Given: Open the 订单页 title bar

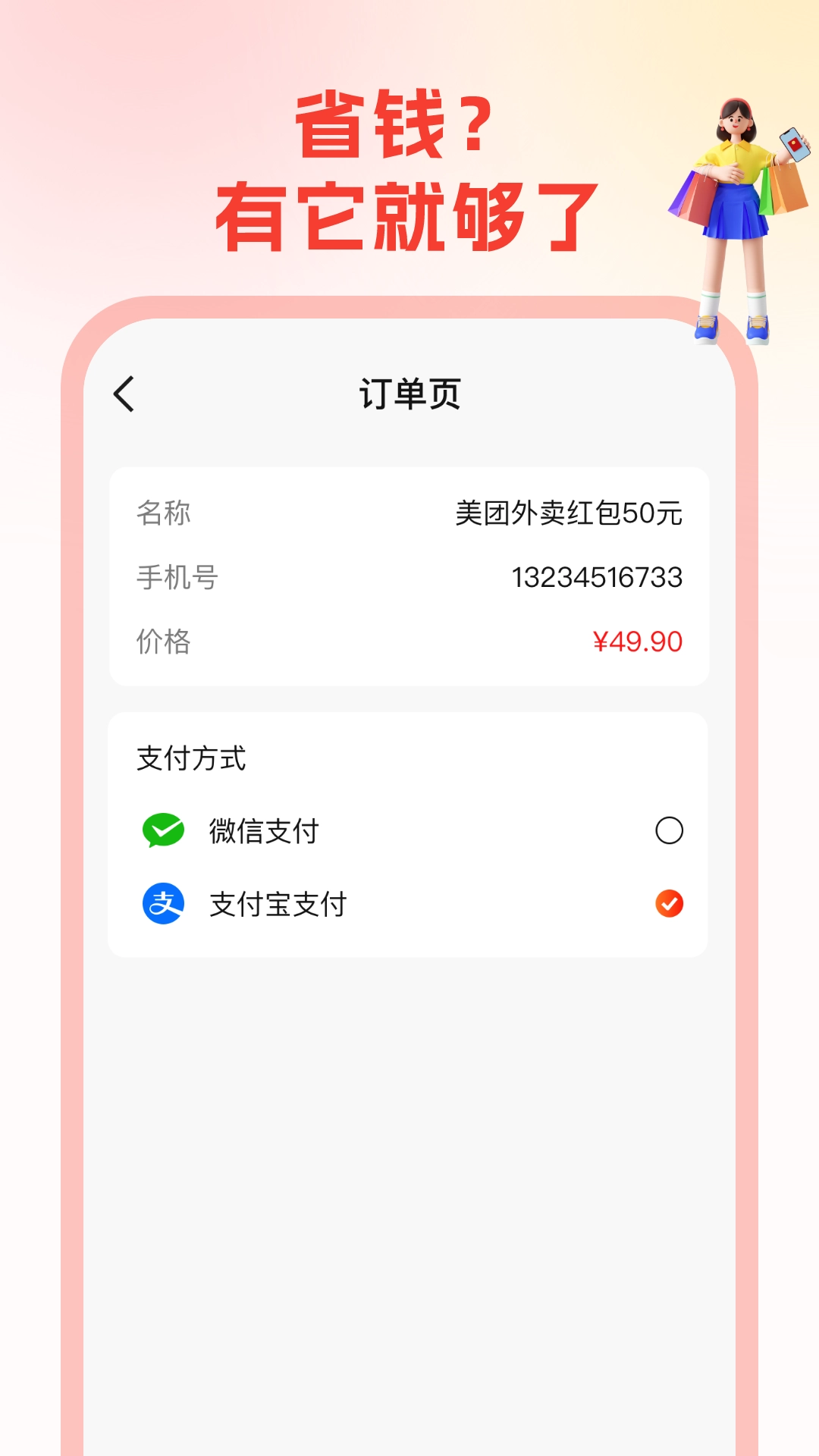Looking at the screenshot, I should pos(409,393).
